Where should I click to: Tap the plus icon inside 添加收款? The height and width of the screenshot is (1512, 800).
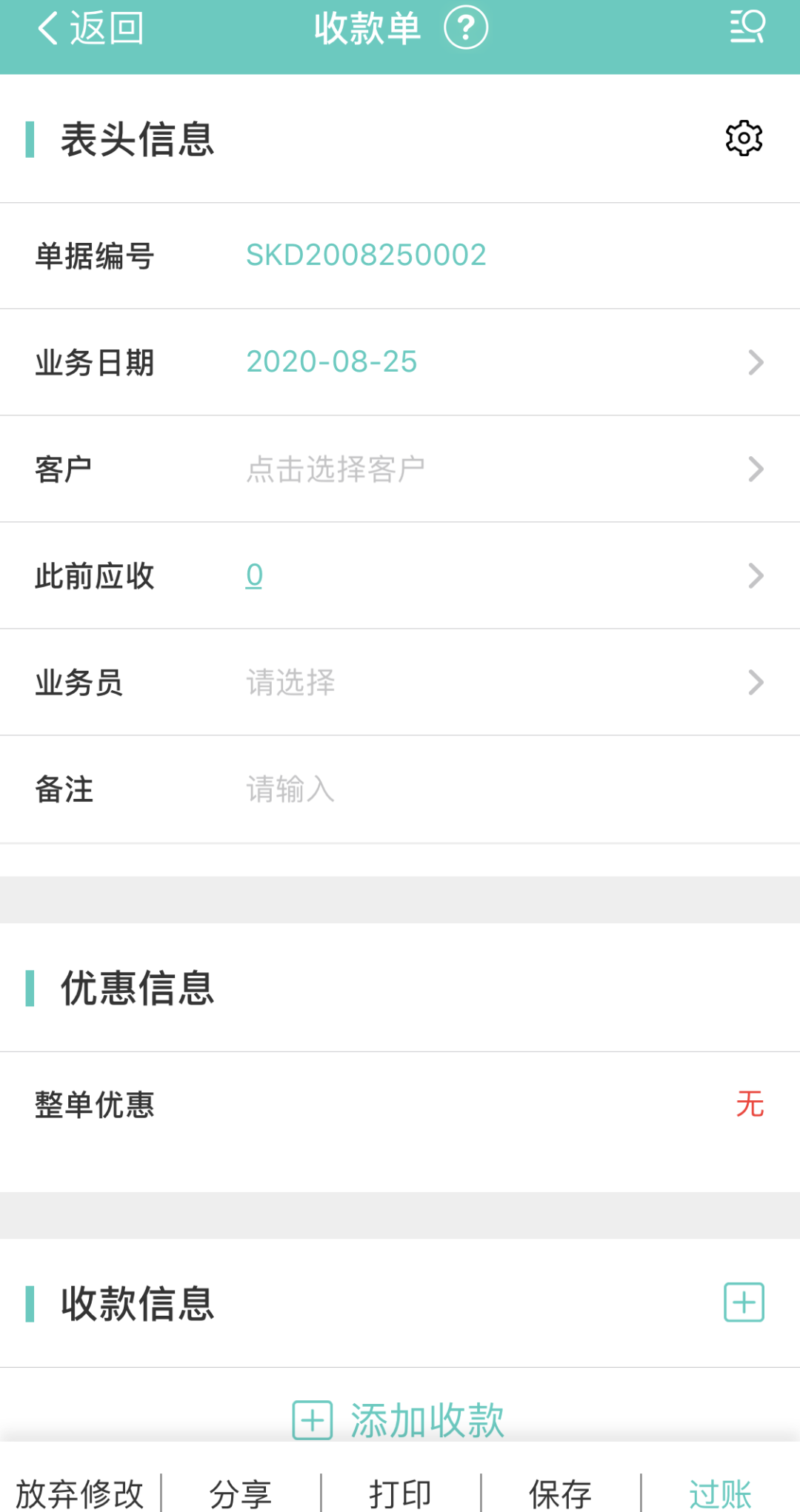click(x=312, y=1418)
